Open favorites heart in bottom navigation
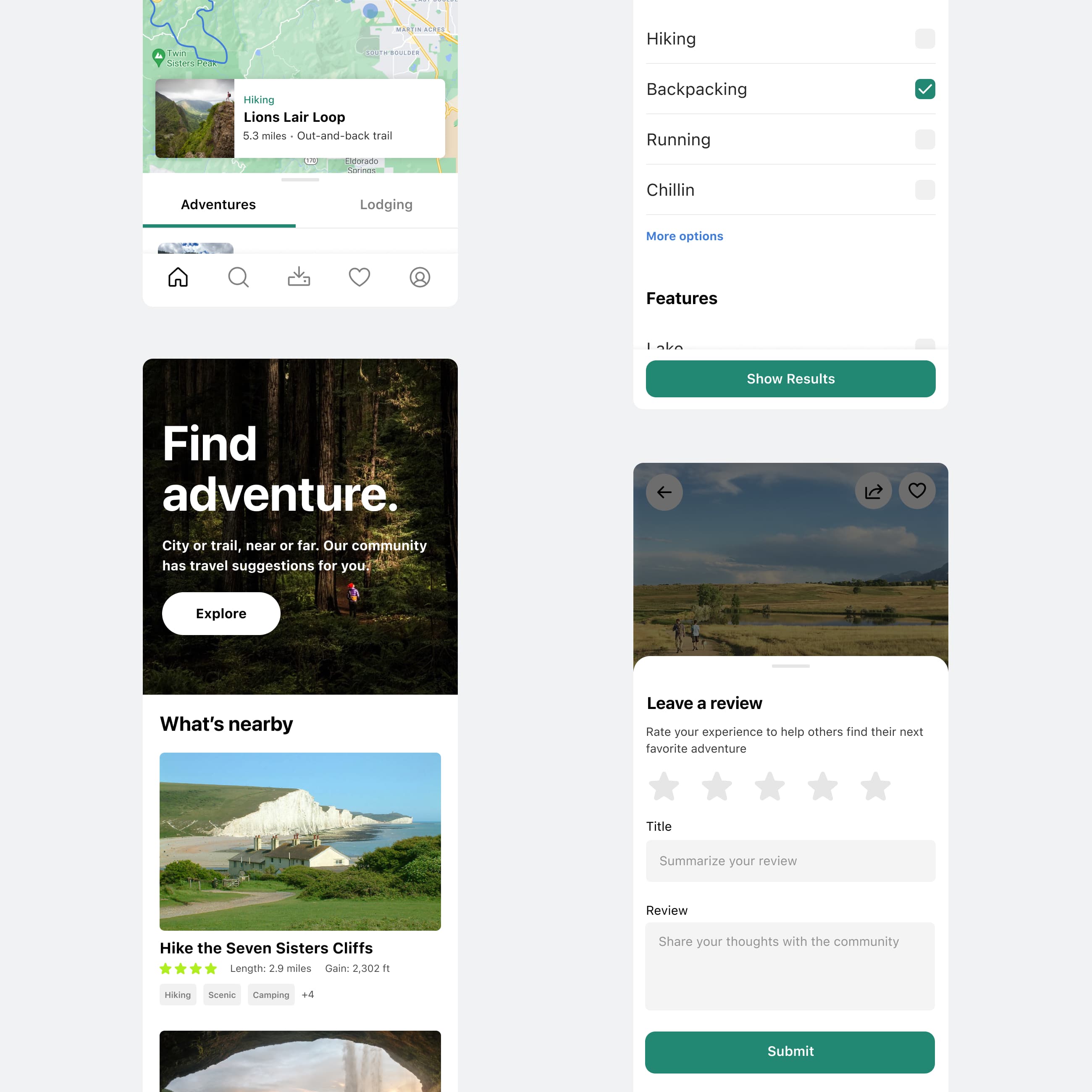The image size is (1092, 1092). (359, 277)
